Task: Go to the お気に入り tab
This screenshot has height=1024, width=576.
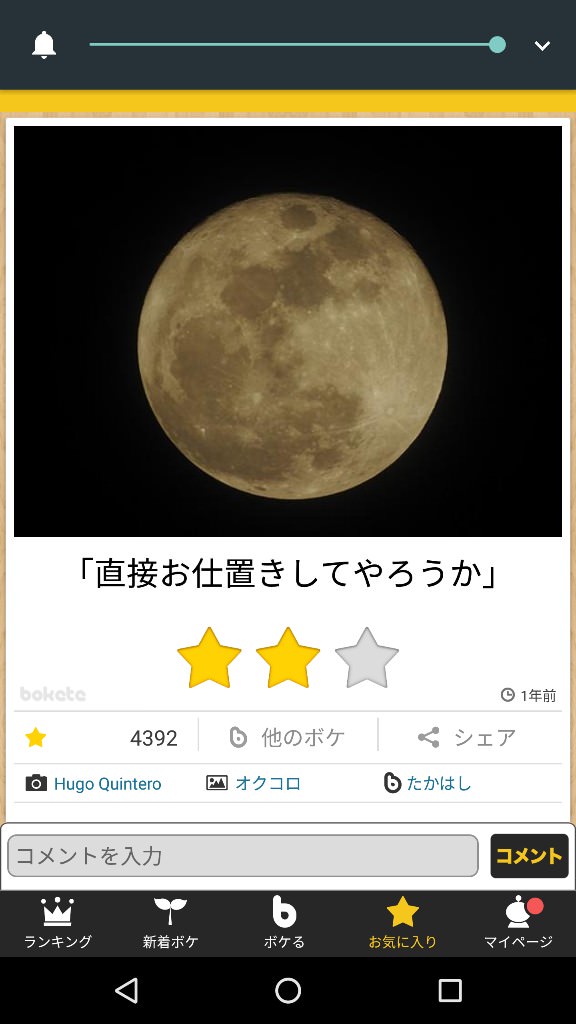Action: click(x=402, y=923)
